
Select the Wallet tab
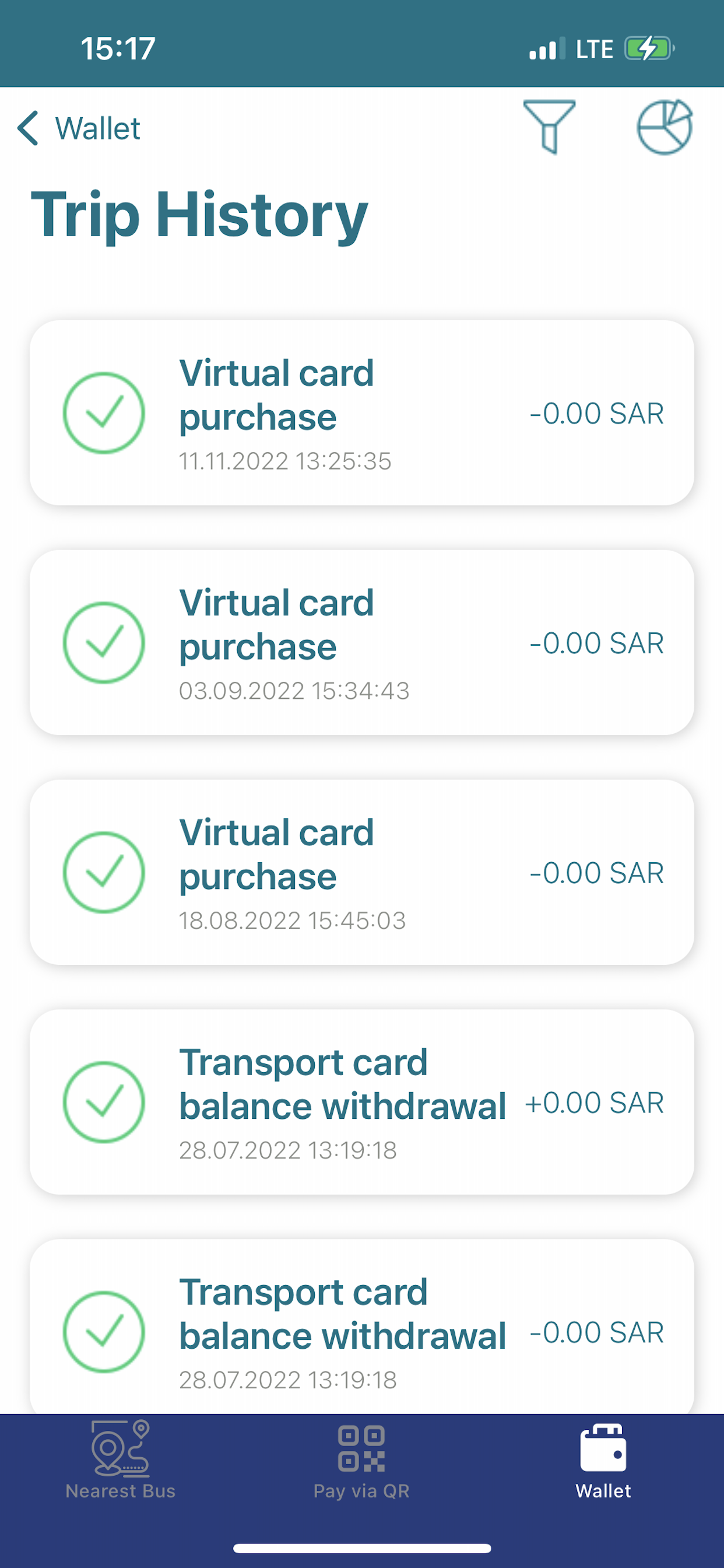603,1460
